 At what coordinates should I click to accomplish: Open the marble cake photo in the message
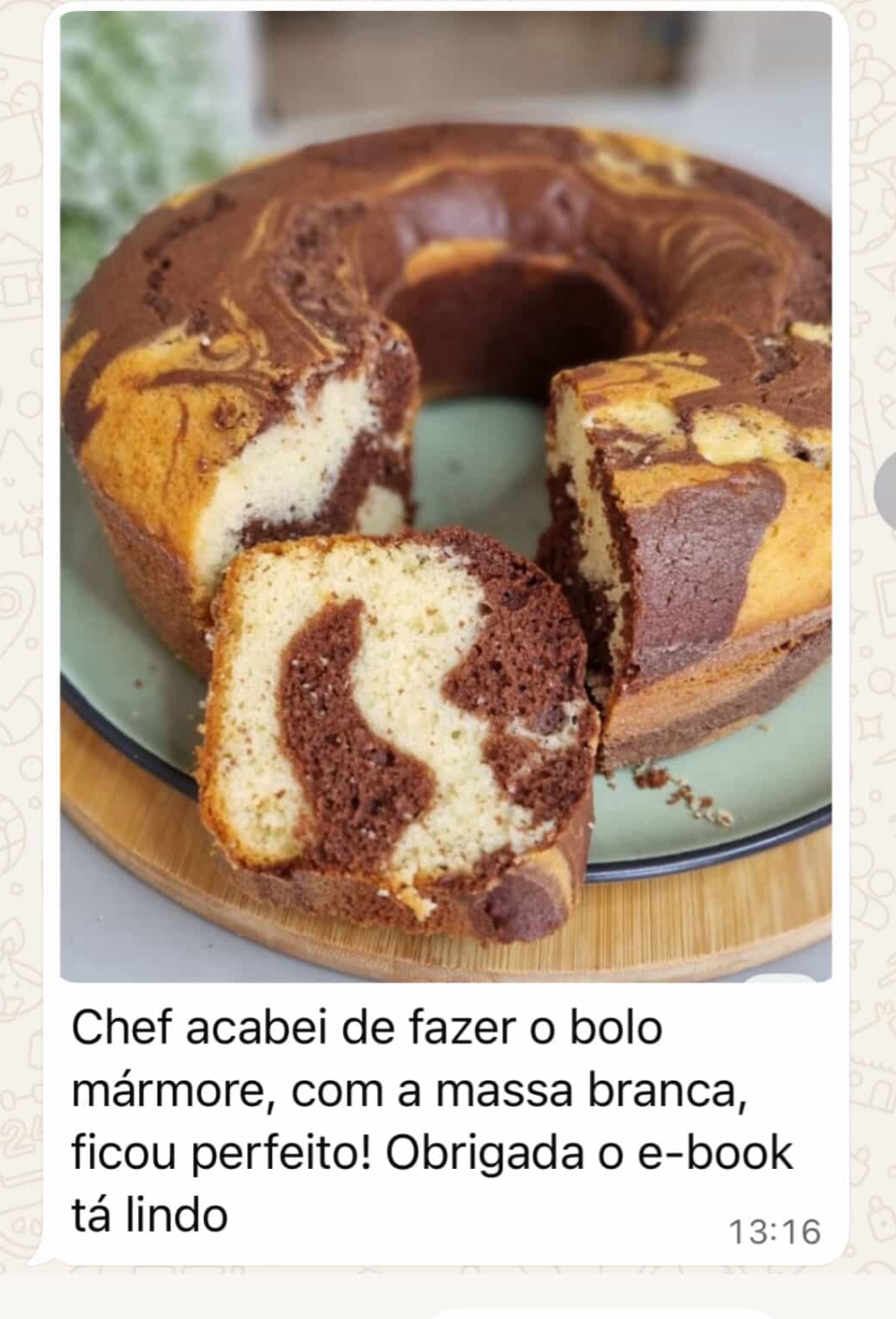446,496
